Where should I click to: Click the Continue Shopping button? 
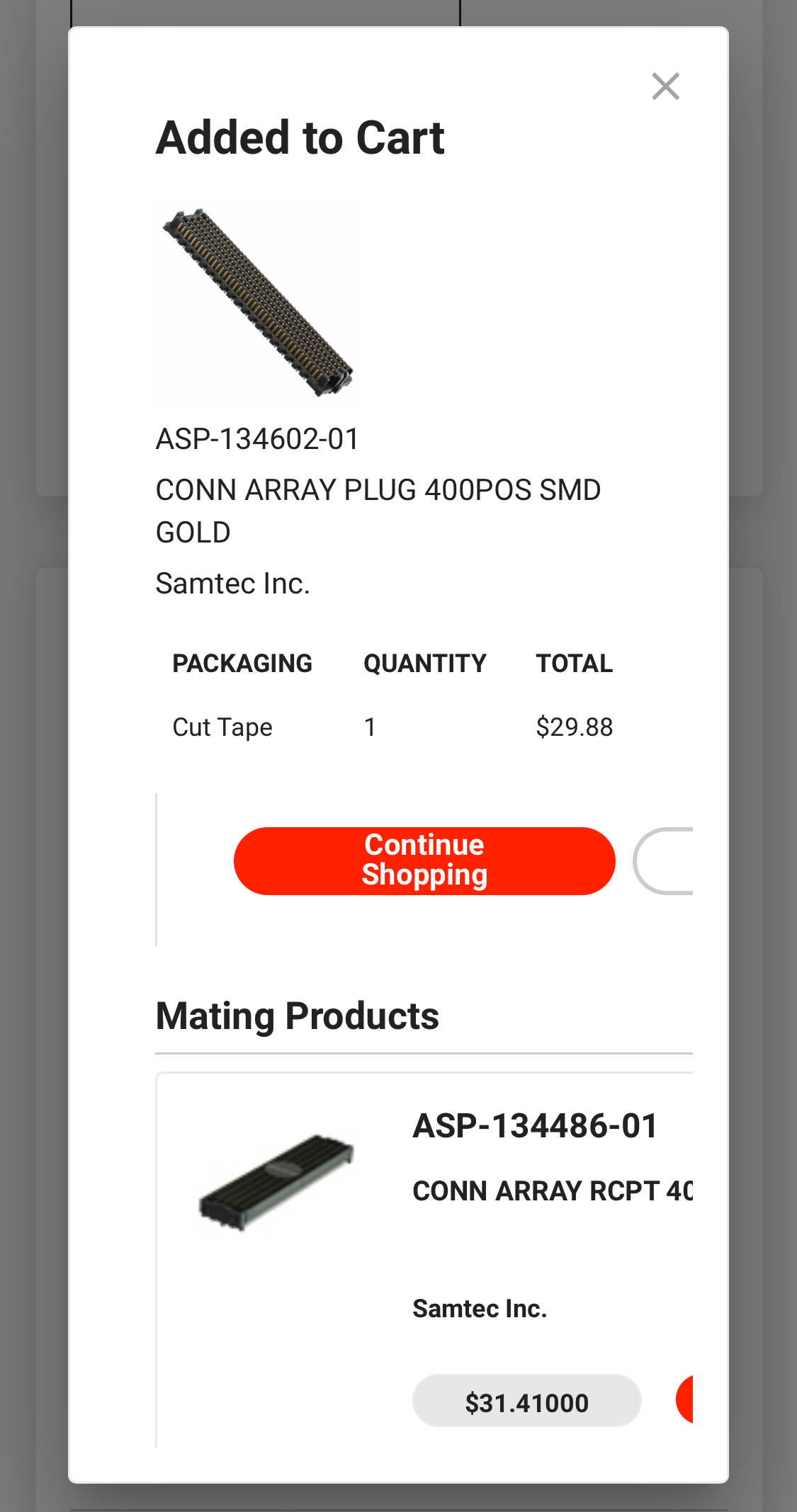pos(424,860)
